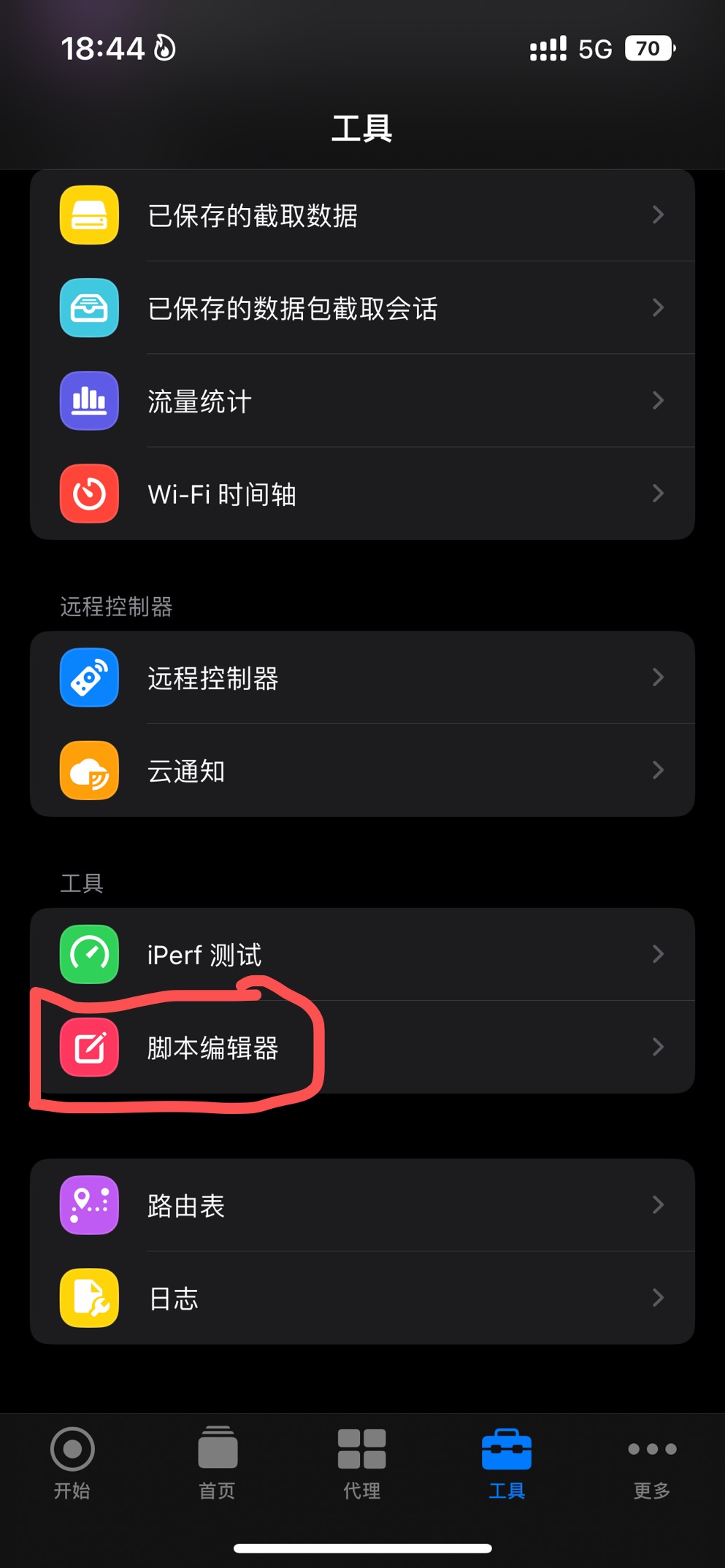
Task: View 日志 logs
Action: point(361,1298)
